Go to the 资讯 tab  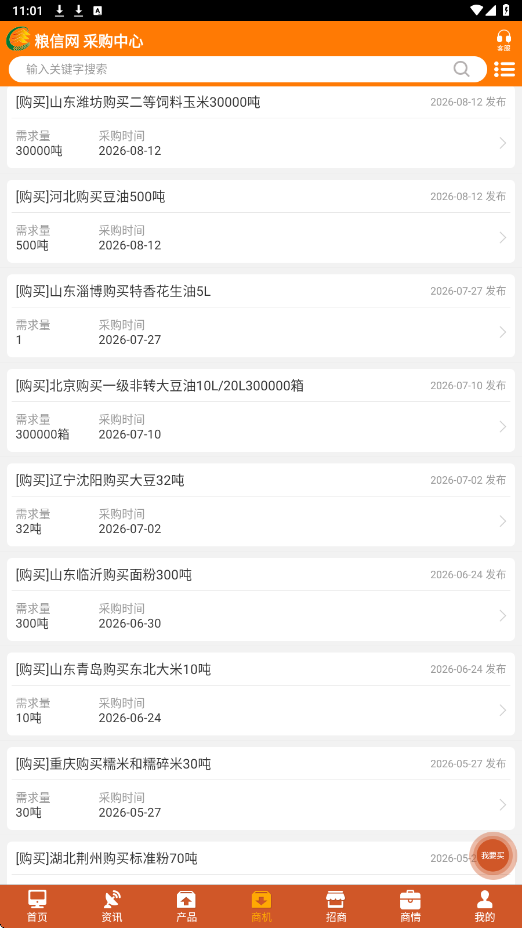112,907
